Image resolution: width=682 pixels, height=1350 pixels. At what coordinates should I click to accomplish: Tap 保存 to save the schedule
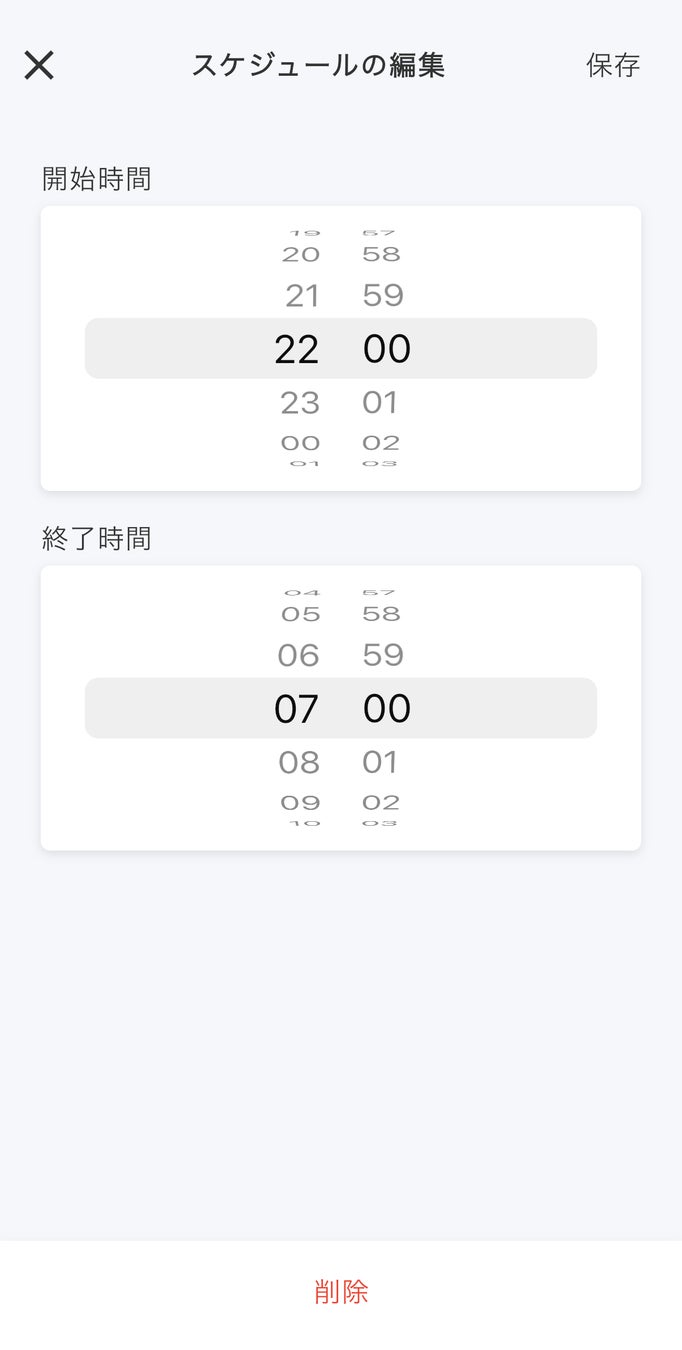[612, 66]
